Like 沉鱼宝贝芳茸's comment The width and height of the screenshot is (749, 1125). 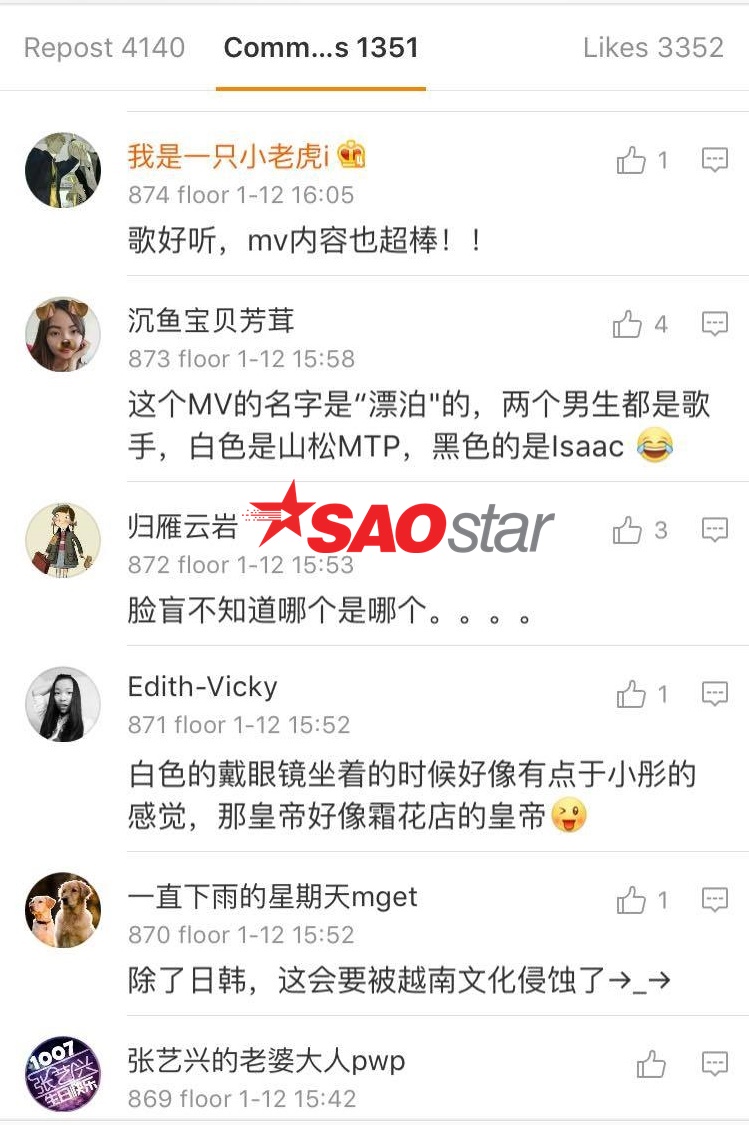pos(628,324)
